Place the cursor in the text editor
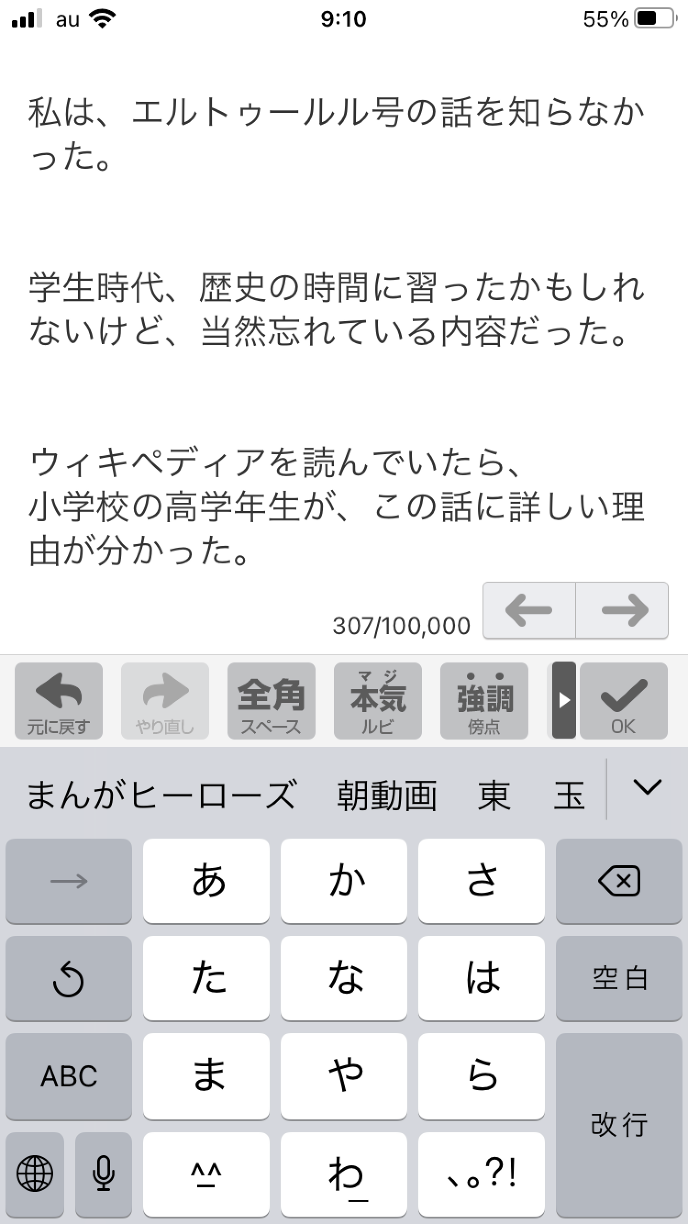 340,330
